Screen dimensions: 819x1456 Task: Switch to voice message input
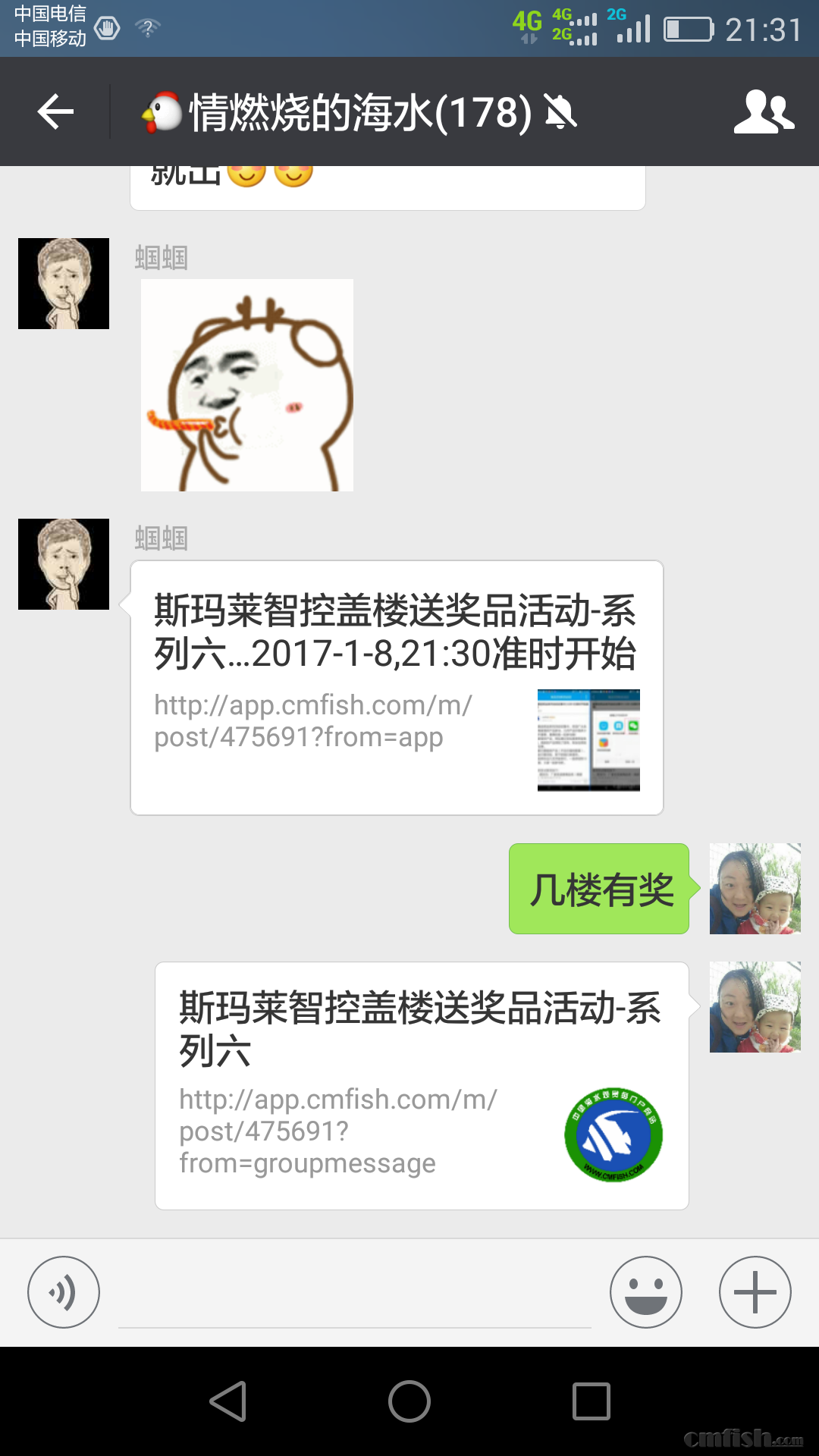64,1292
